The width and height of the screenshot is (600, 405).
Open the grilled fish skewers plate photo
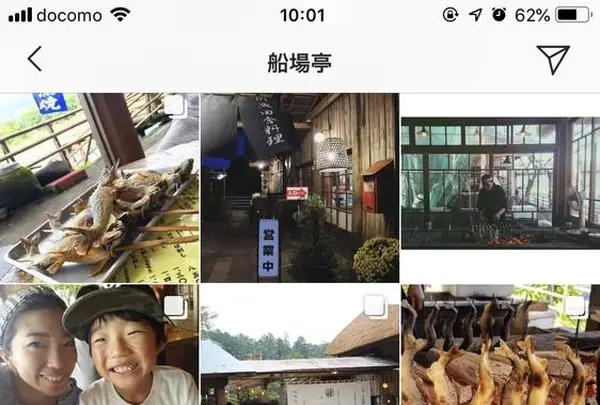point(99,188)
